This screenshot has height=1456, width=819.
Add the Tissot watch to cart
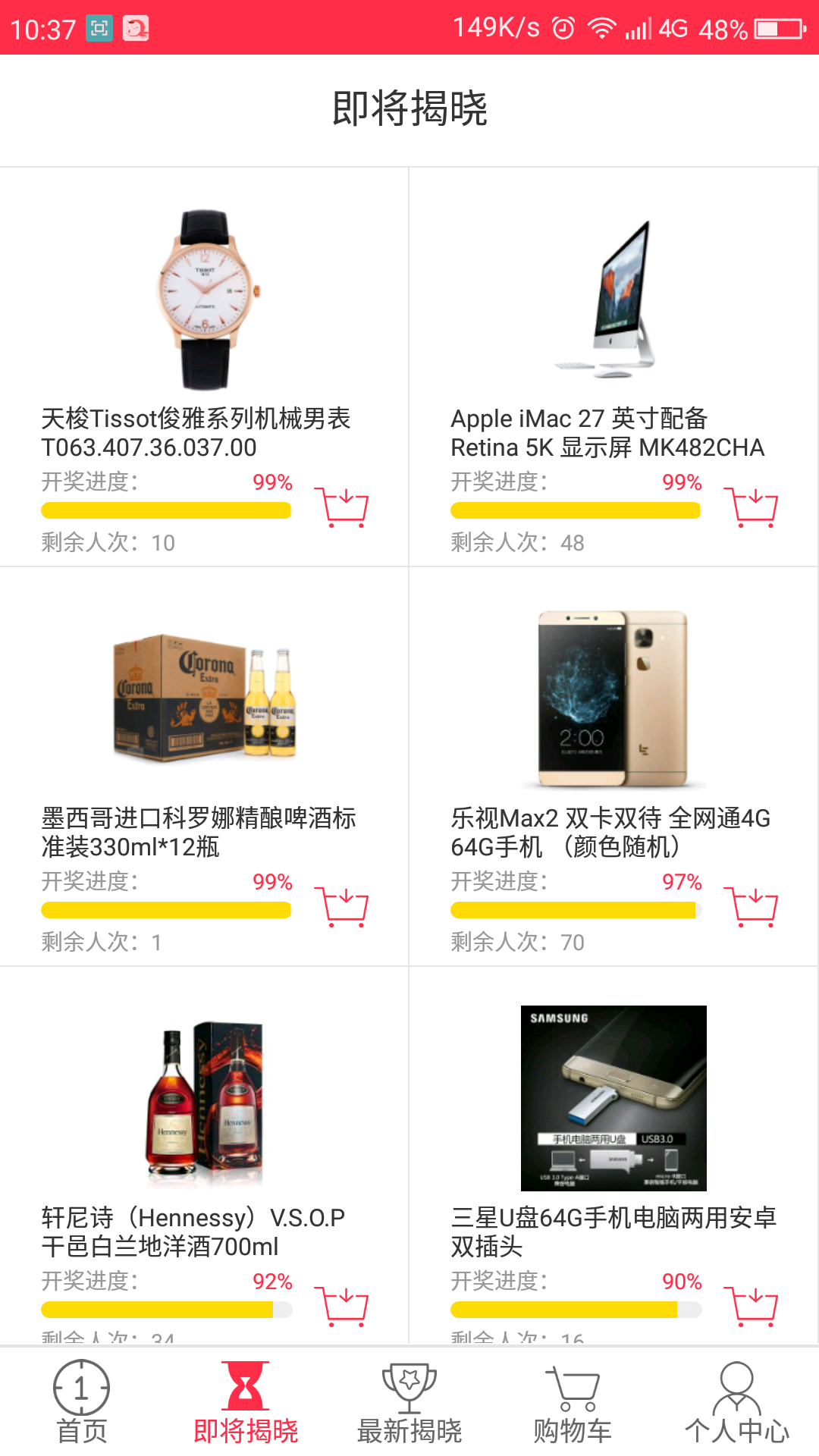[341, 507]
